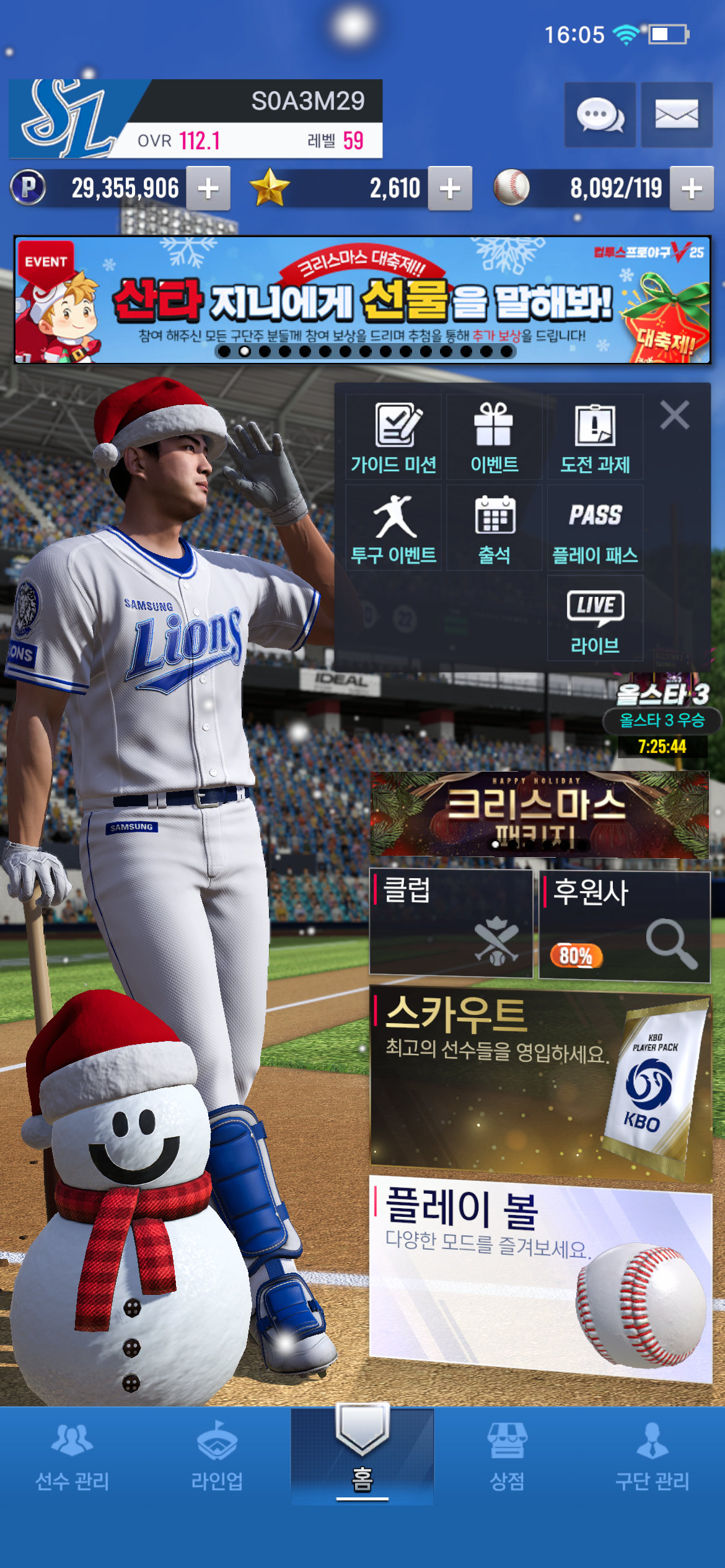
Task: Close the quick menu panel
Action: click(x=675, y=415)
